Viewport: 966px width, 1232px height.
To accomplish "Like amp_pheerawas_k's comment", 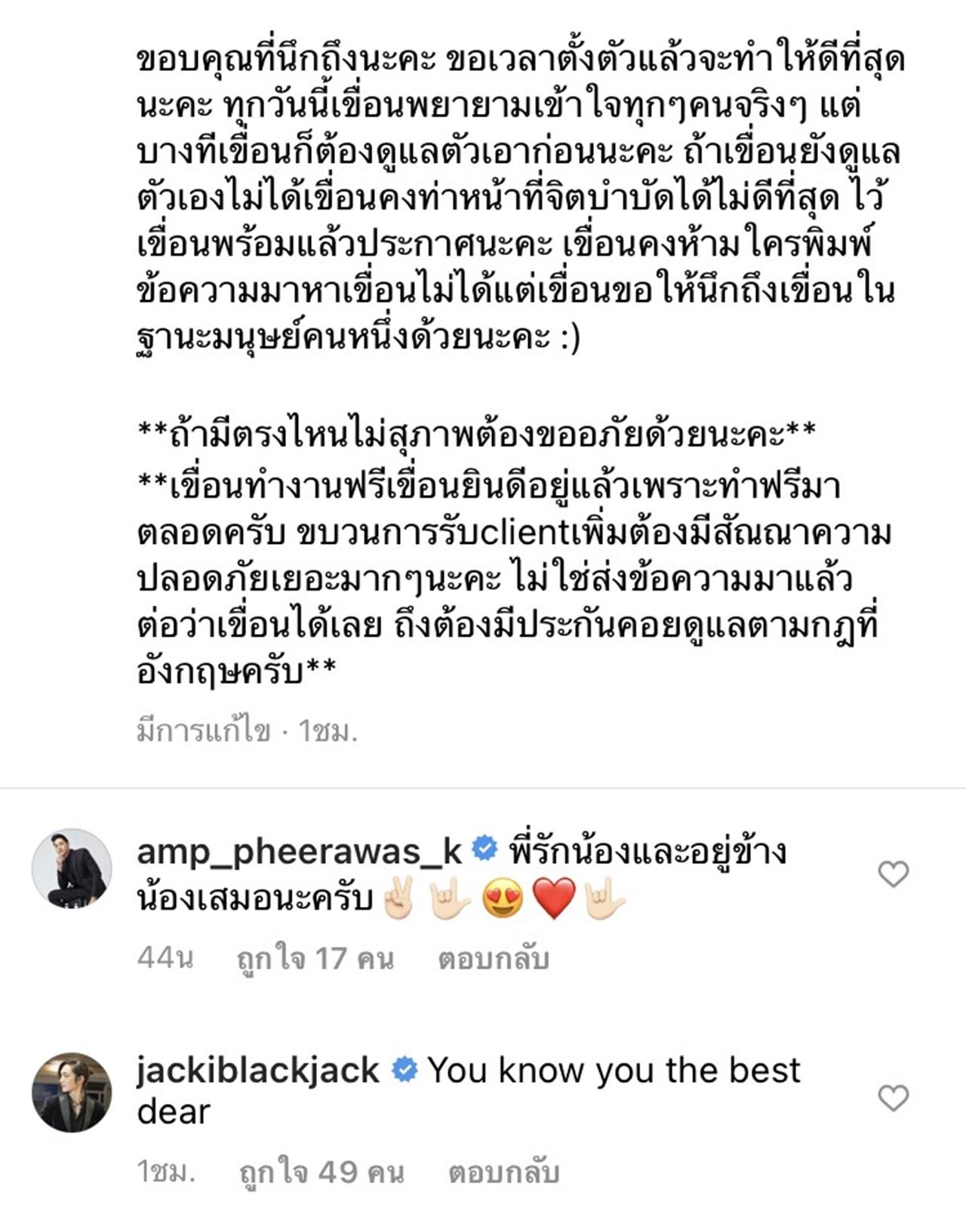I will tap(893, 874).
